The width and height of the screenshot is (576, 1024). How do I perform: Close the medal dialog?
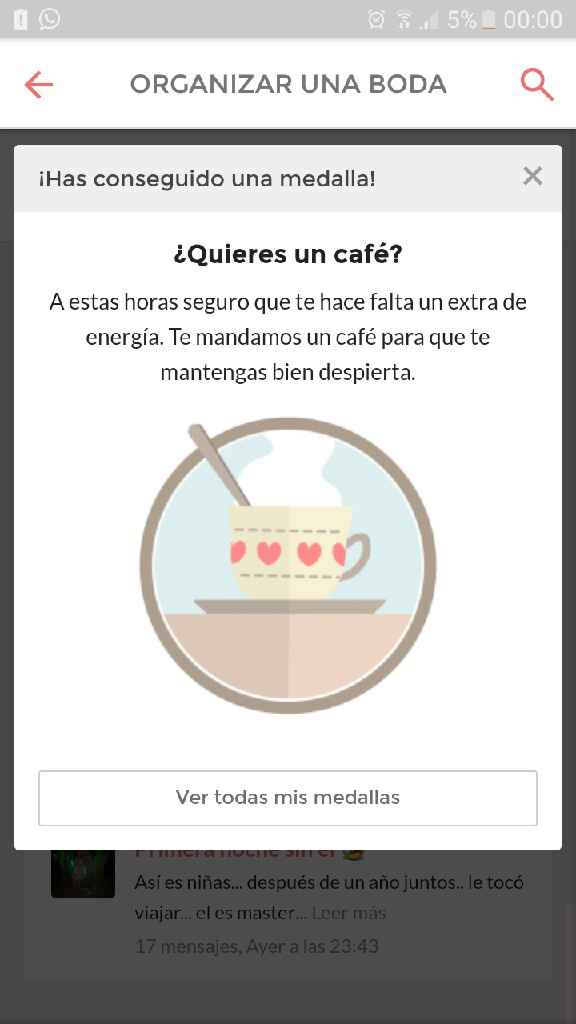tap(532, 176)
